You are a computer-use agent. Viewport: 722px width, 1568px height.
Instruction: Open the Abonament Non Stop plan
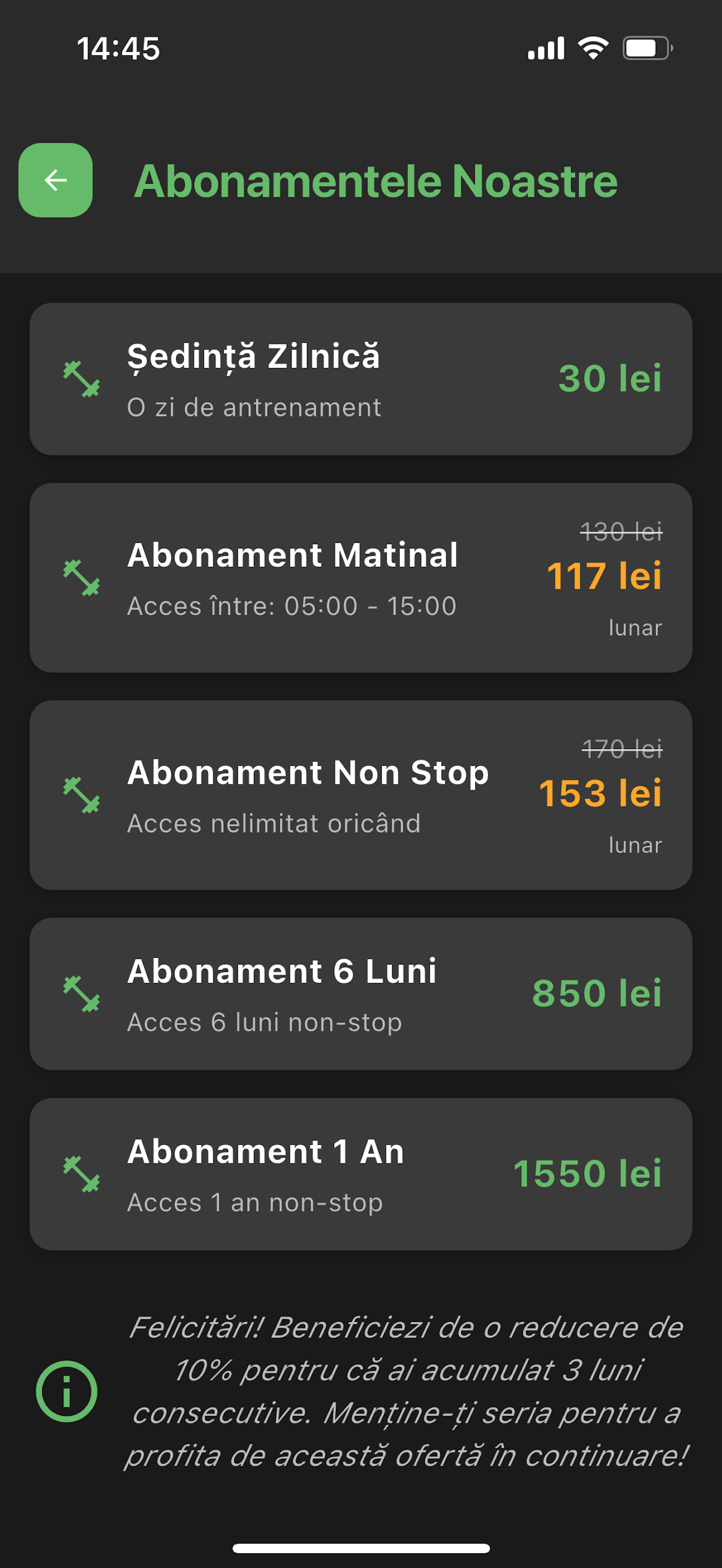point(360,794)
